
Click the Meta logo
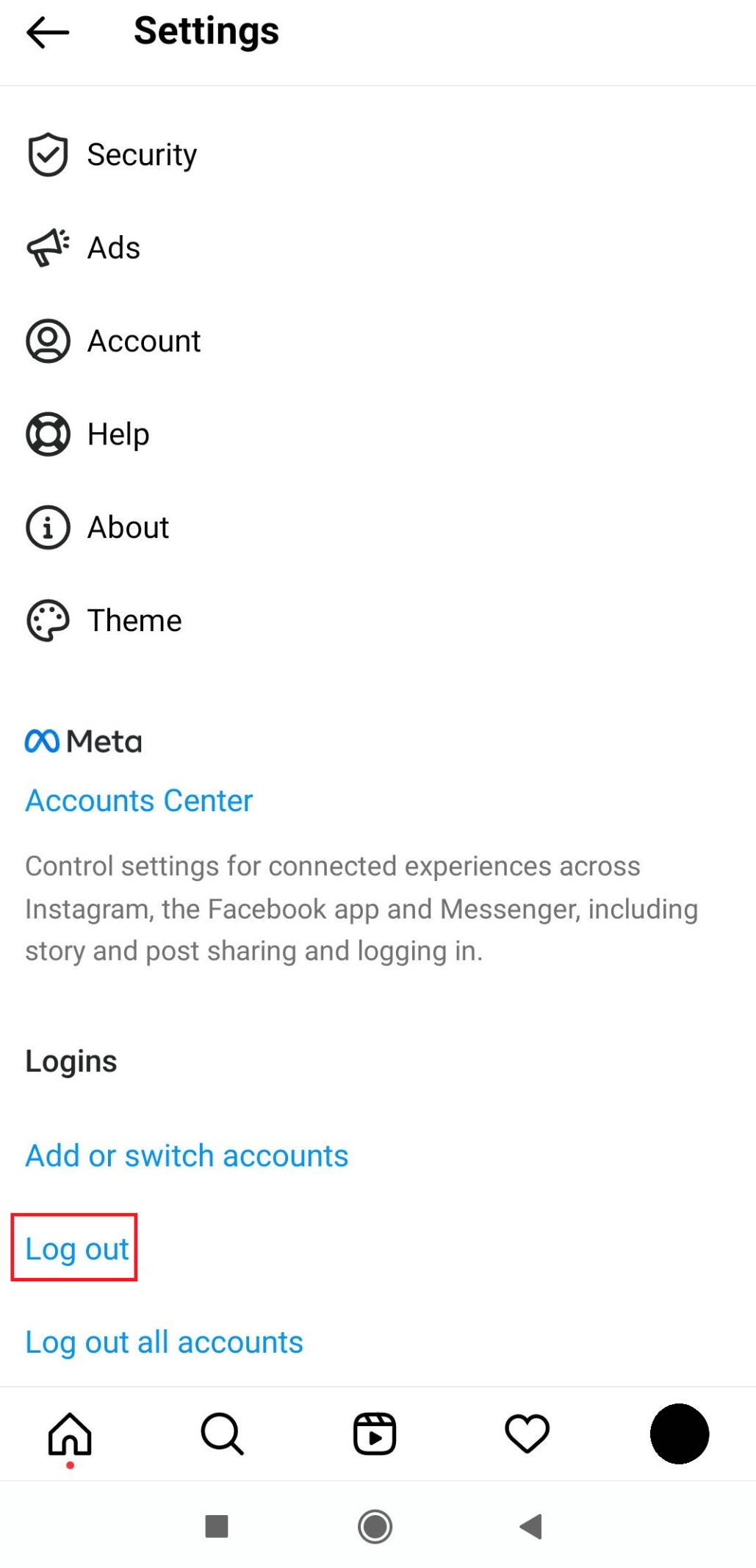pos(82,741)
